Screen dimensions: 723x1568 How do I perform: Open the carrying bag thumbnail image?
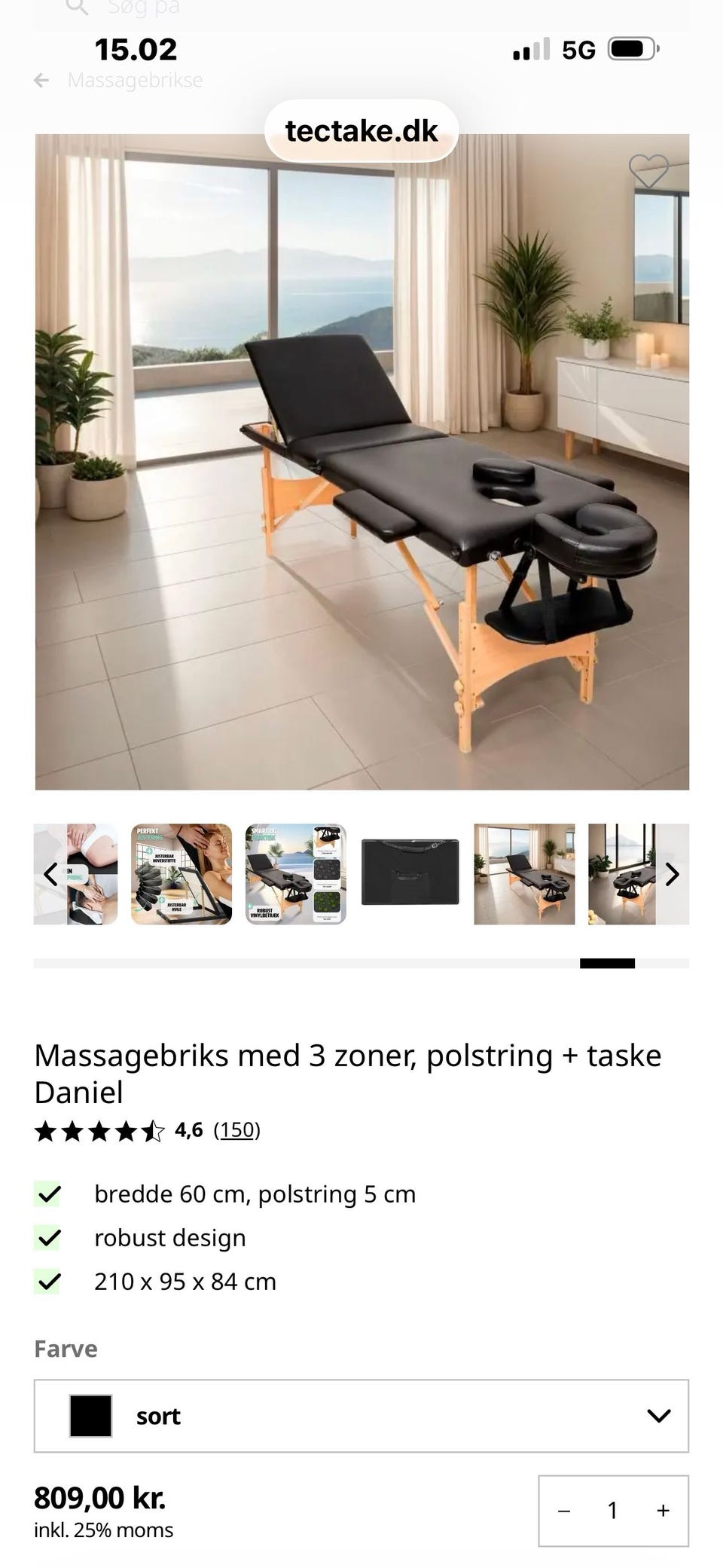pos(410,873)
